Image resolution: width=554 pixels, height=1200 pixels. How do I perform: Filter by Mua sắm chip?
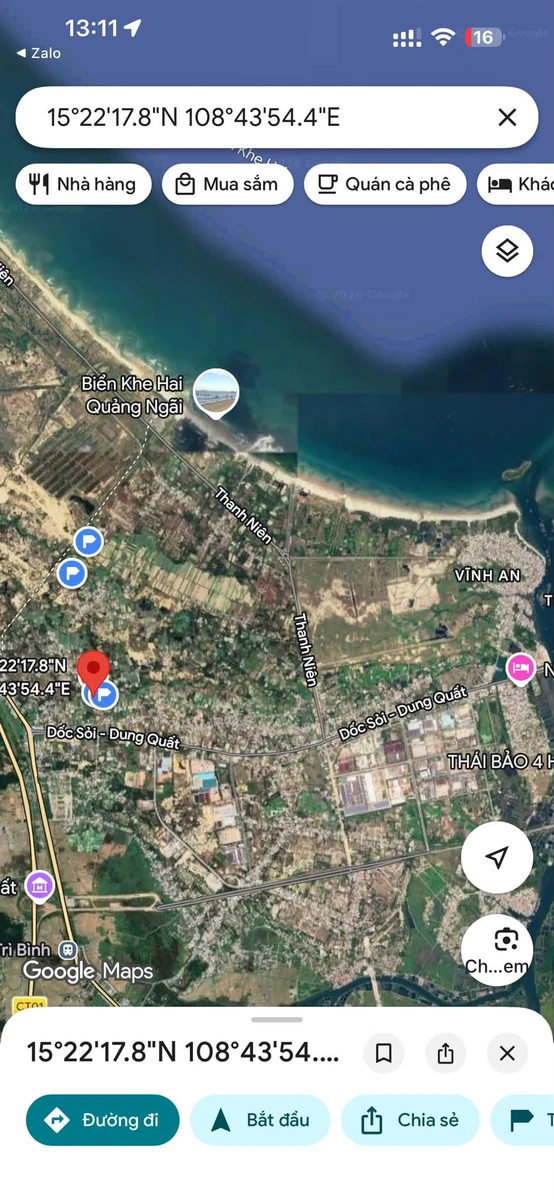(227, 184)
